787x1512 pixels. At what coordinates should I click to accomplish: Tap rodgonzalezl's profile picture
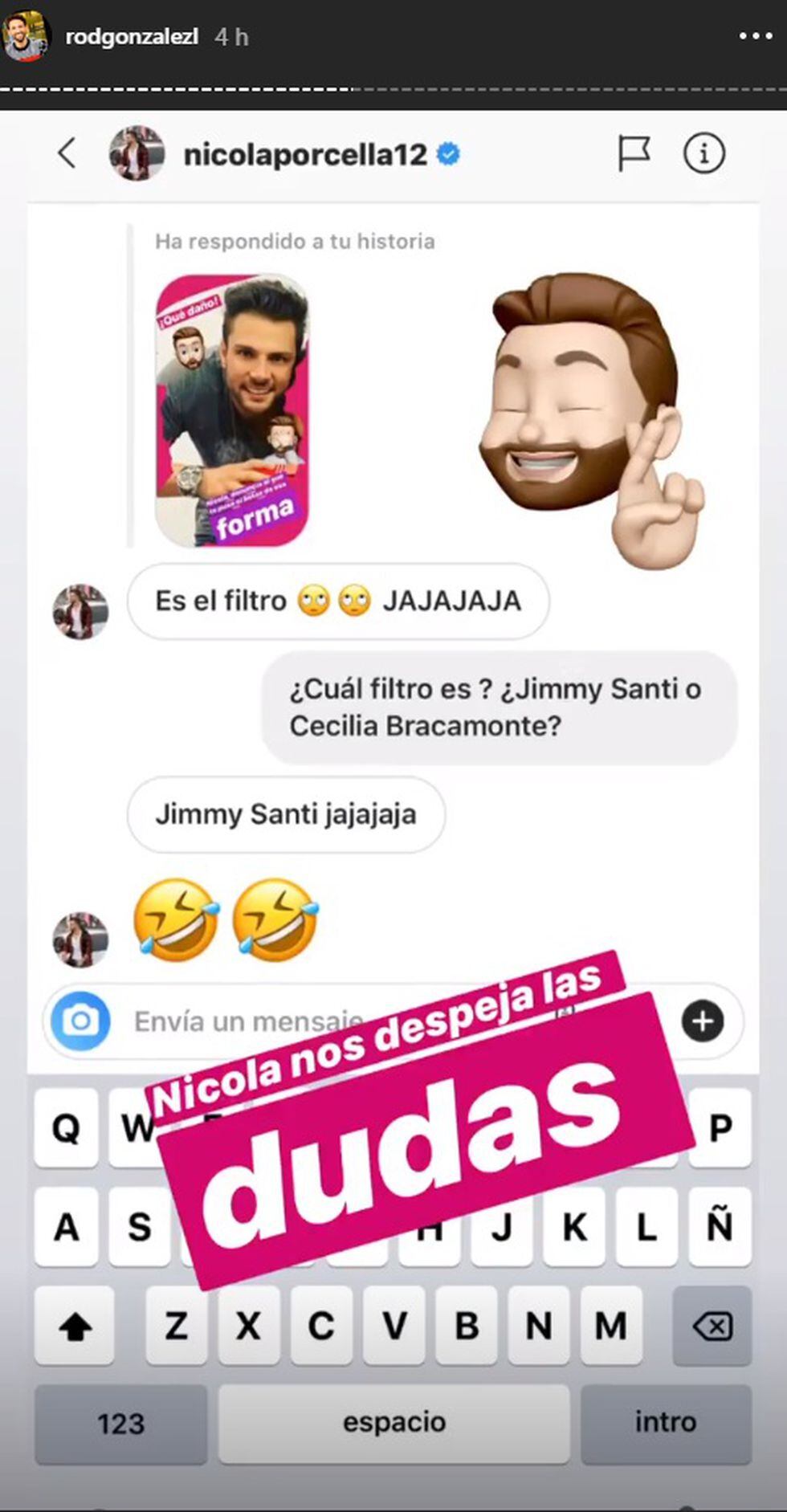pyautogui.click(x=26, y=36)
